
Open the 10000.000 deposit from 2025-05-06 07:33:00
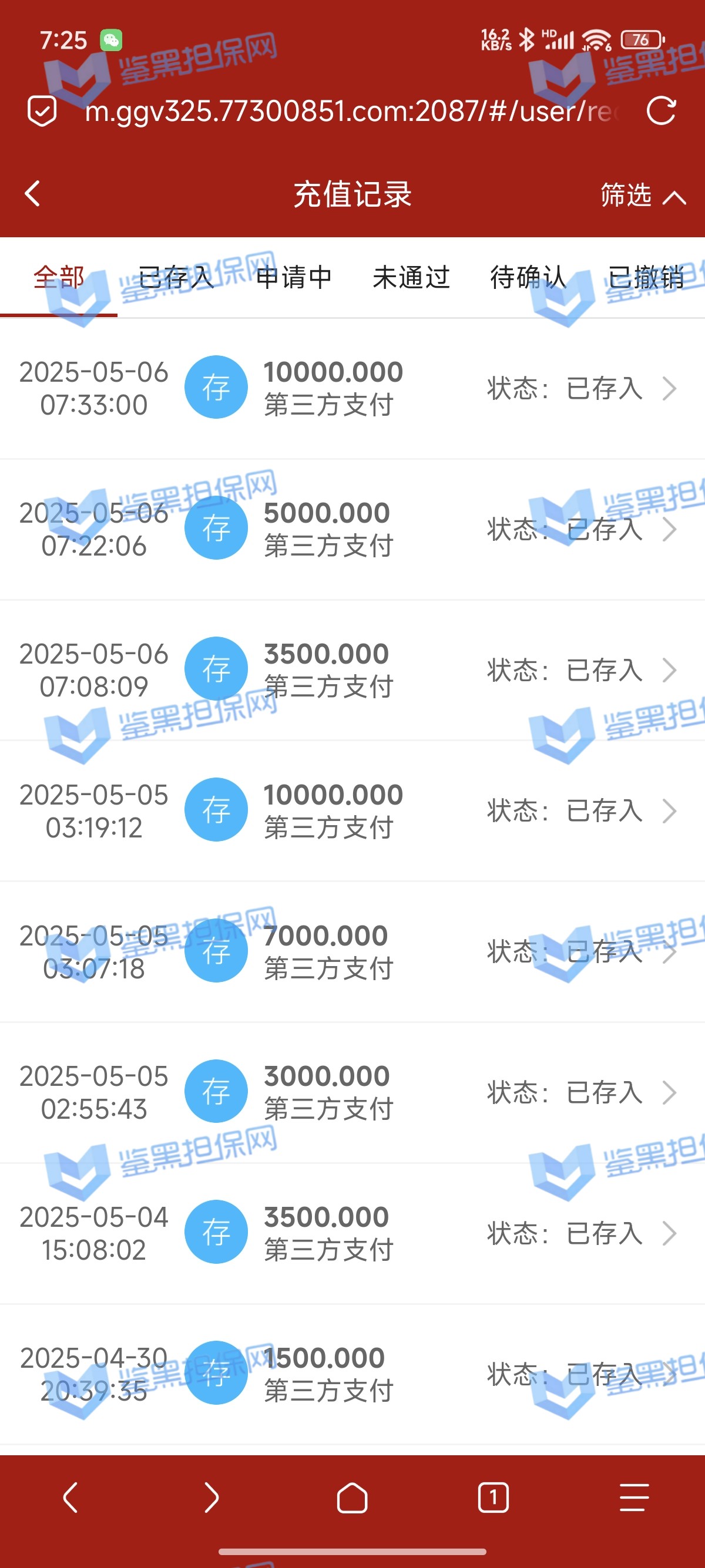352,388
